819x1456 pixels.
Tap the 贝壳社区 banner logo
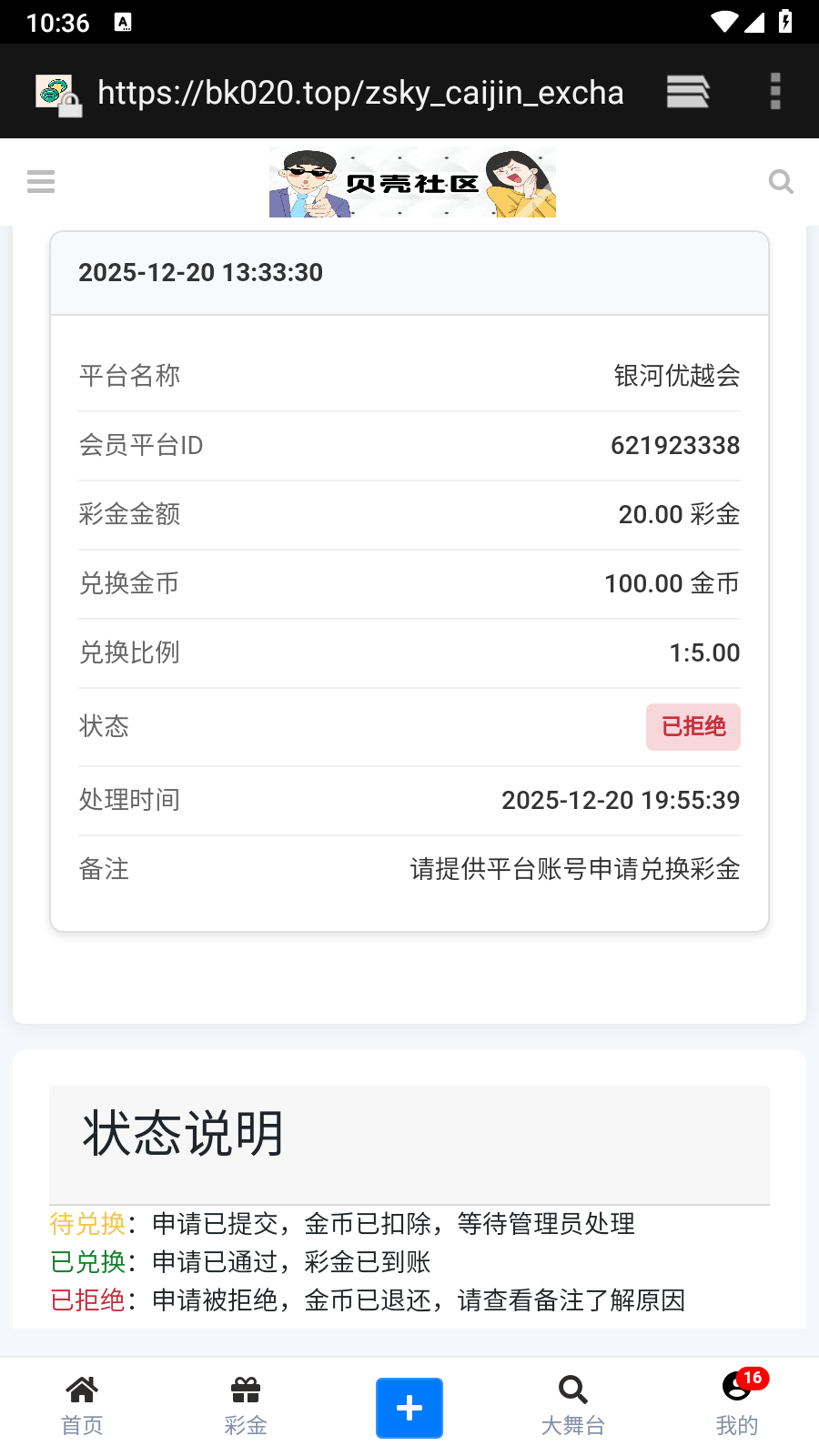[x=411, y=181]
